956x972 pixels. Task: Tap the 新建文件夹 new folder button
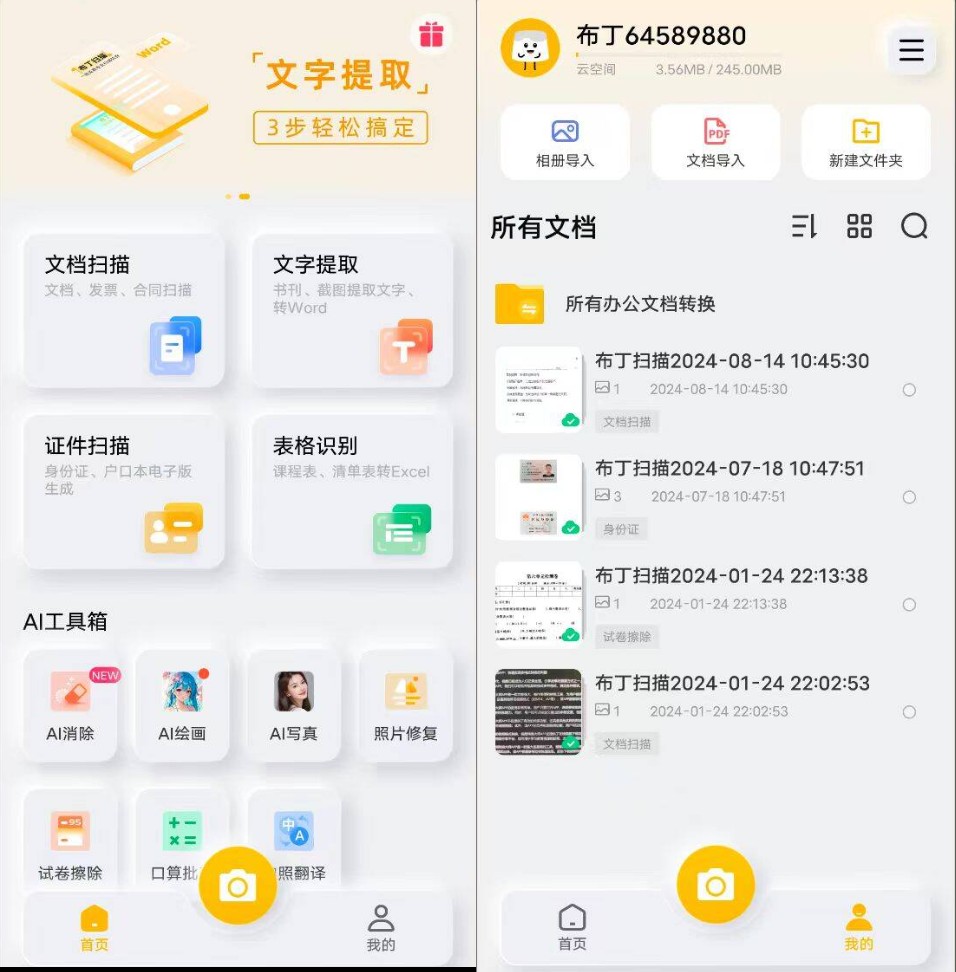click(x=866, y=141)
